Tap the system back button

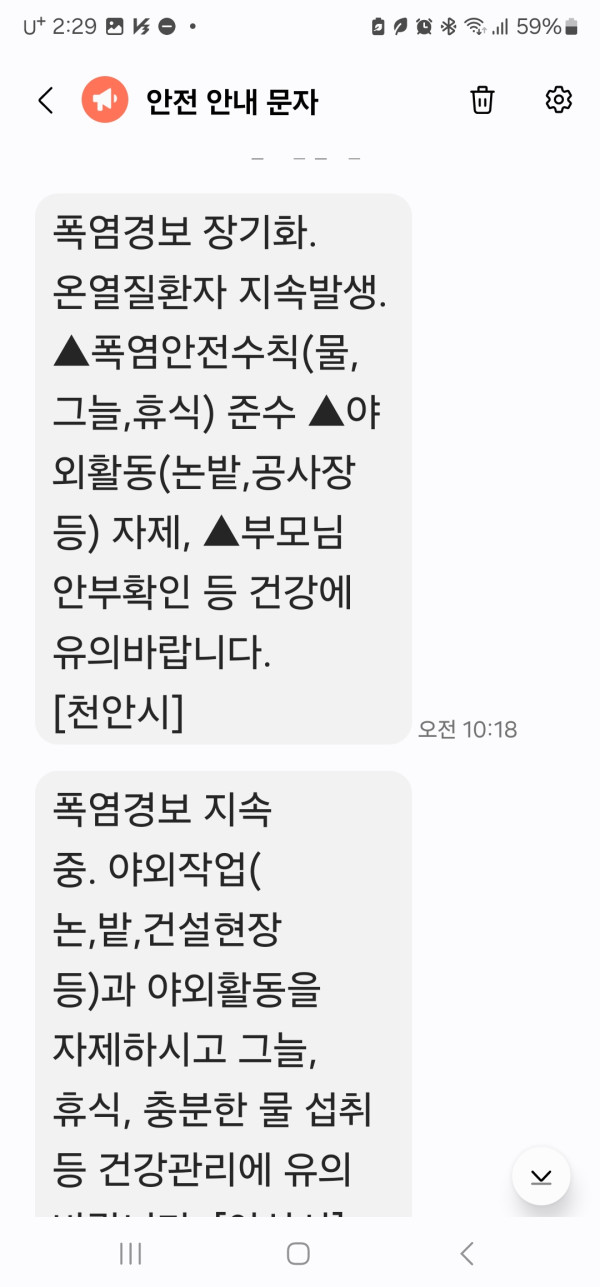click(466, 1253)
